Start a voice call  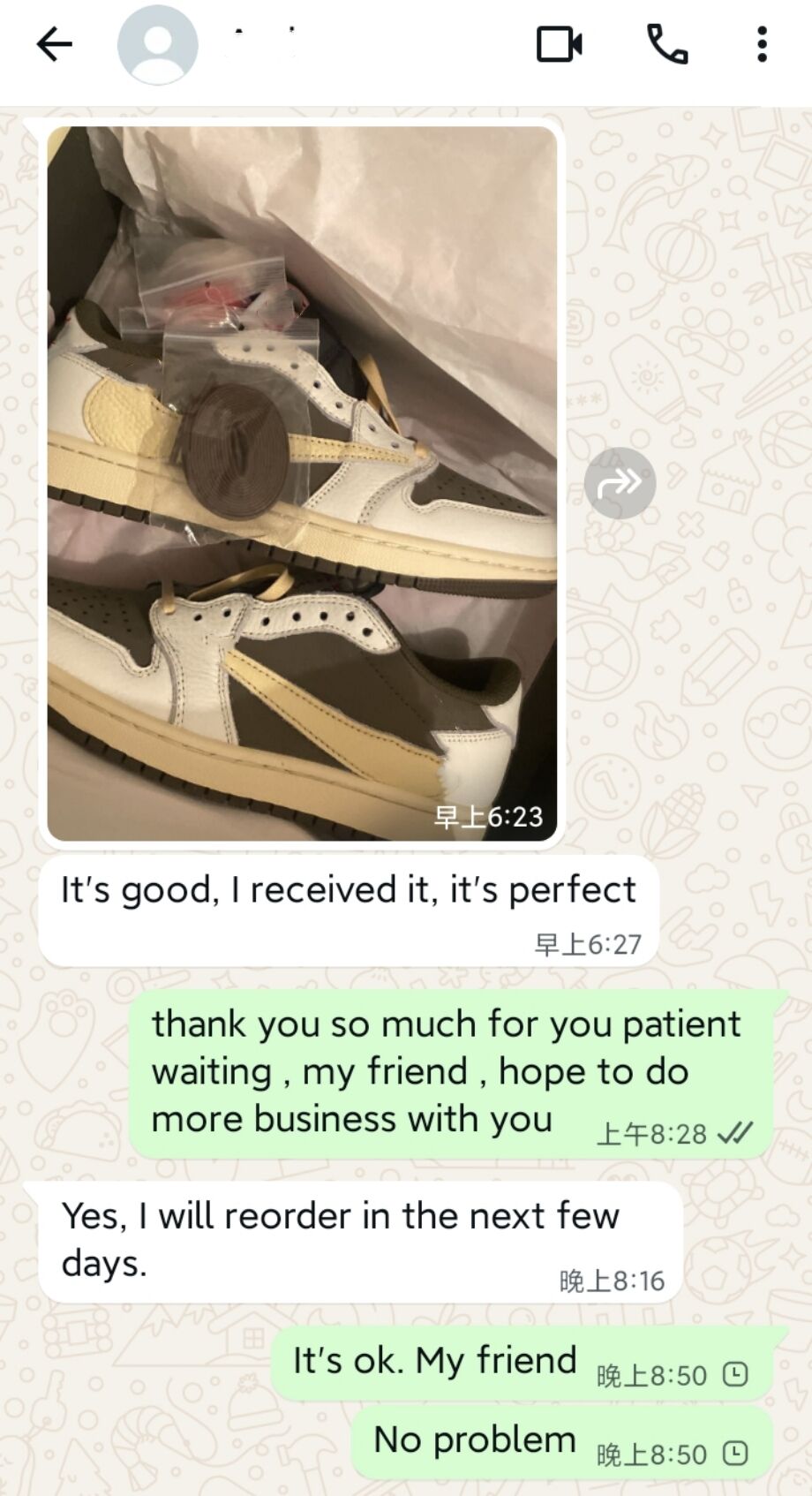[x=667, y=44]
